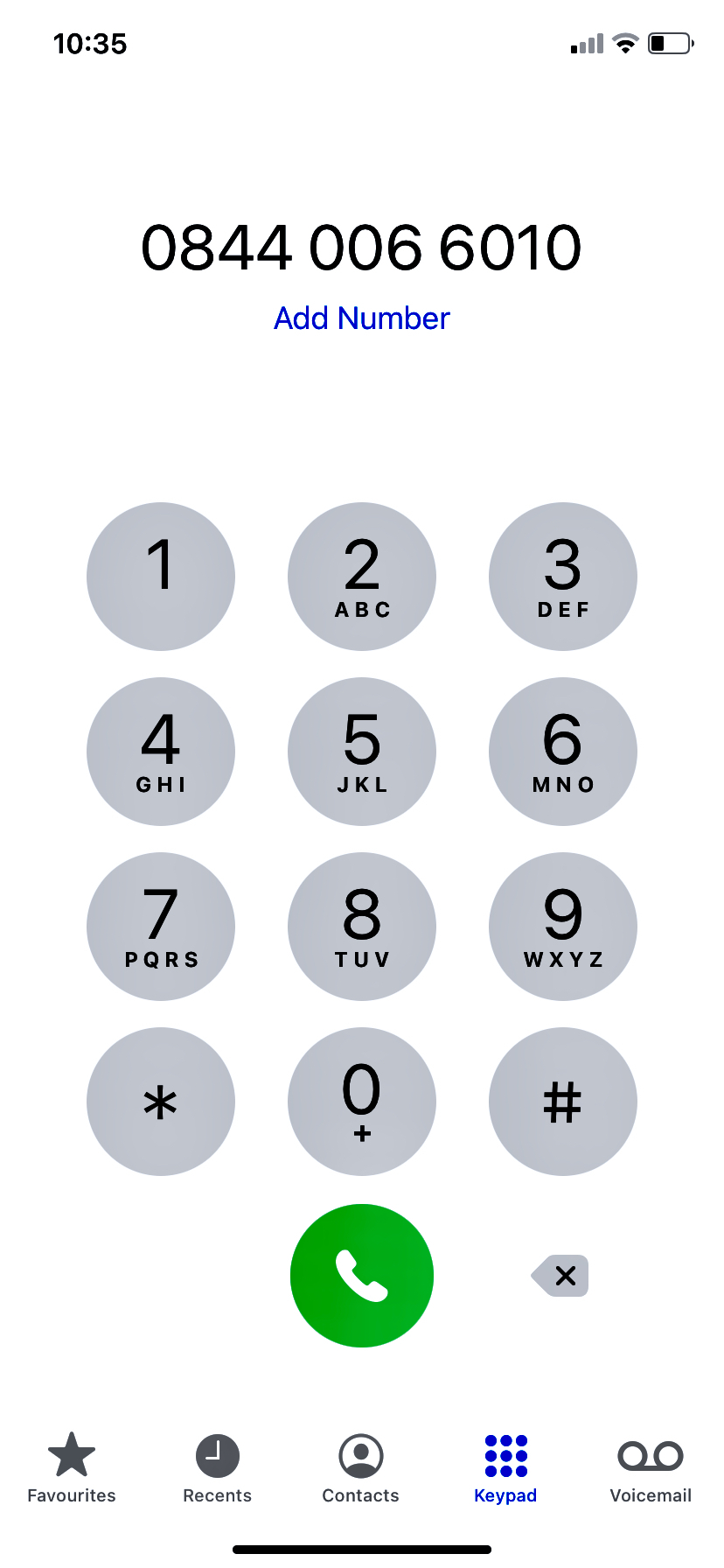The image size is (724, 1568).
Task: Enter digit 2 ABC
Action: [362, 577]
